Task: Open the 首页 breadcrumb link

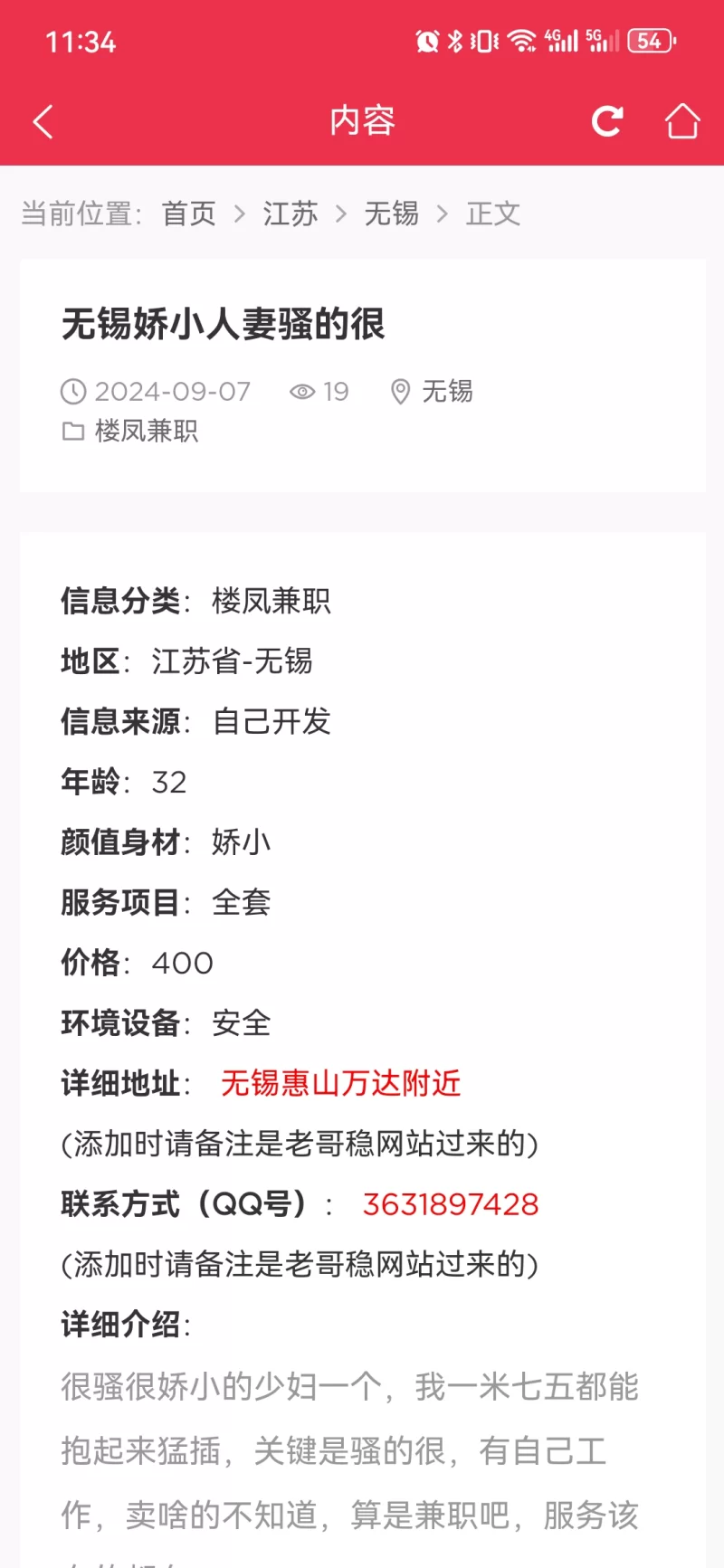Action: coord(187,214)
